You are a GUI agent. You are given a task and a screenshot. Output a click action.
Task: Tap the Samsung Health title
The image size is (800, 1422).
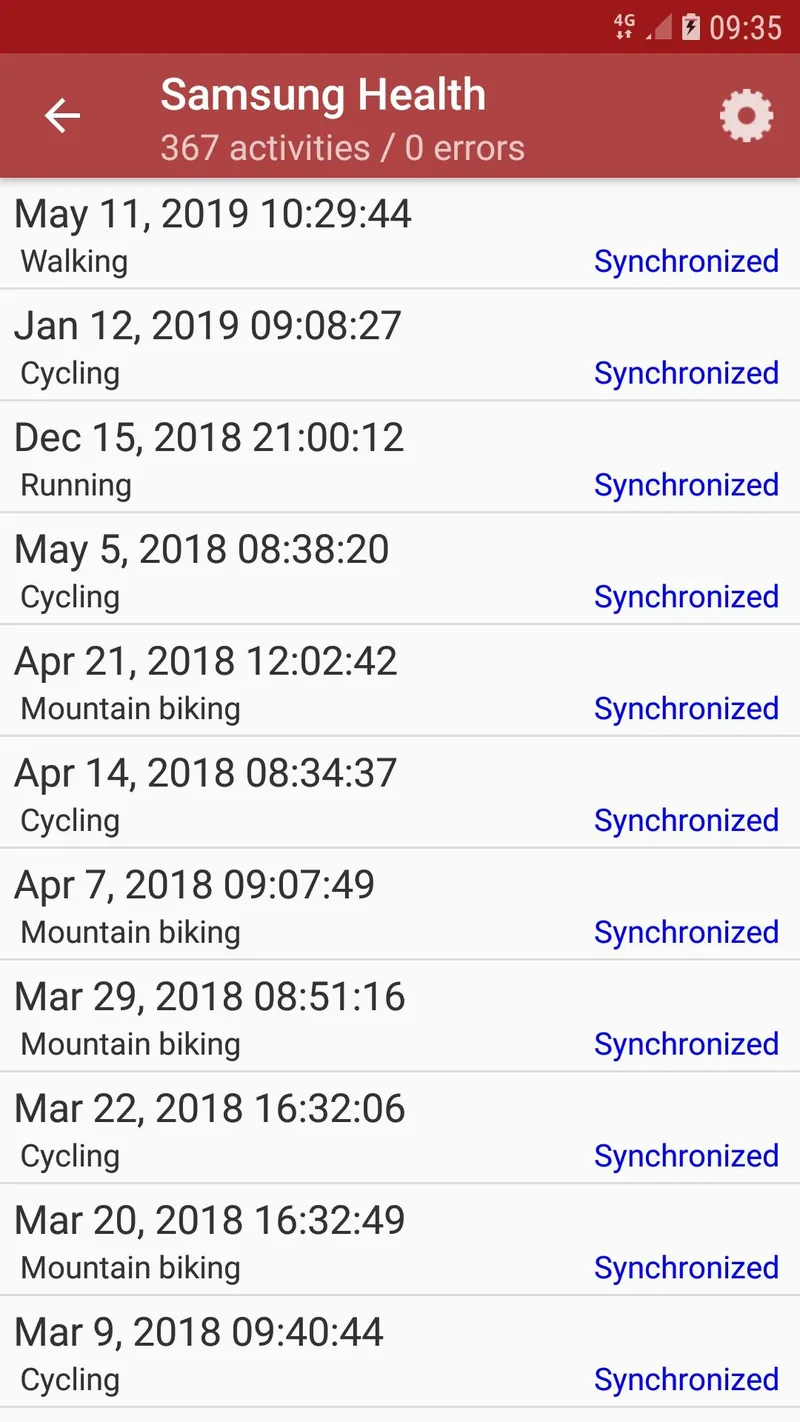tap(322, 94)
